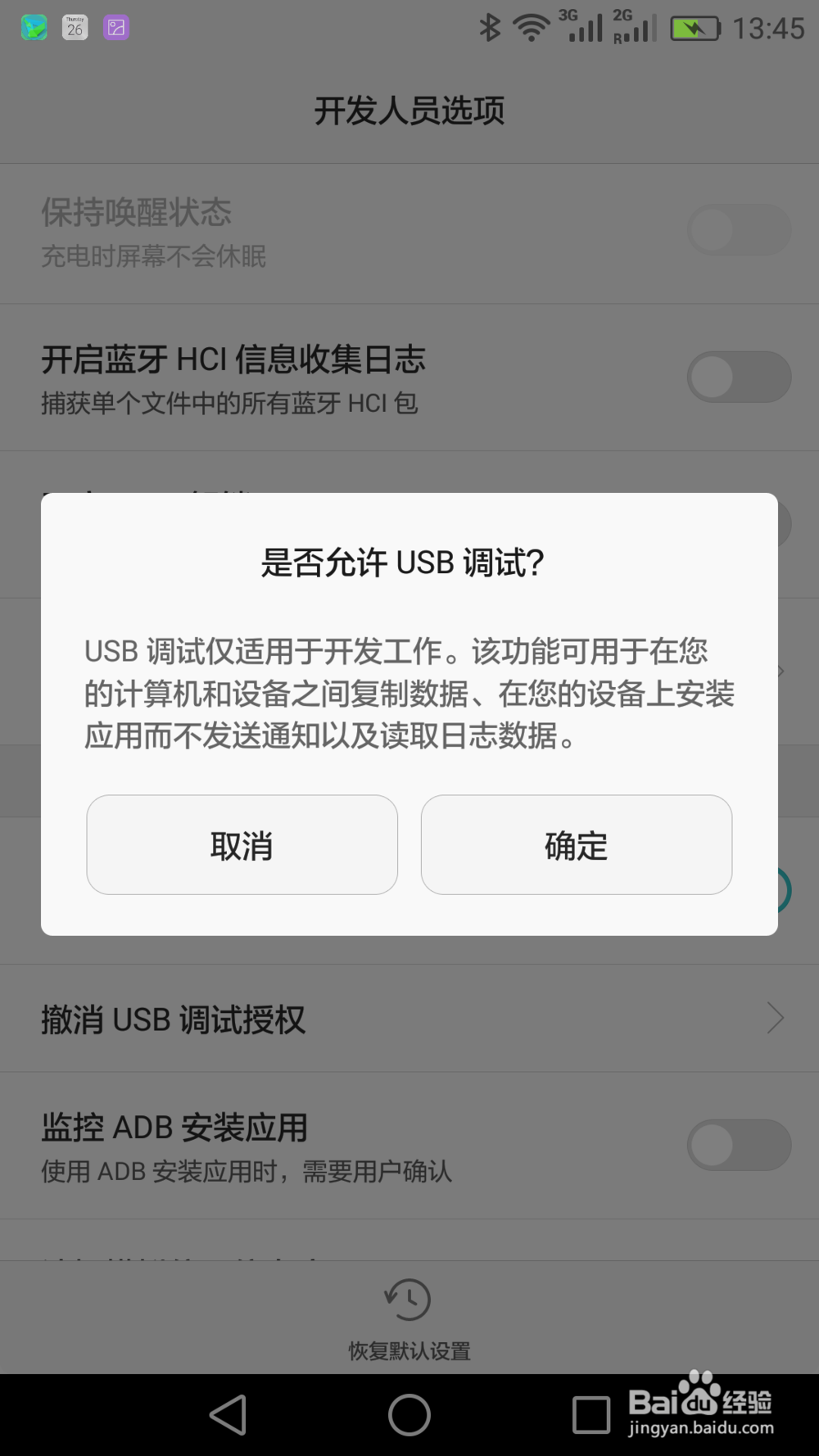819x1456 pixels.
Task: Open the purple screenshot notification icon
Action: [x=116, y=27]
